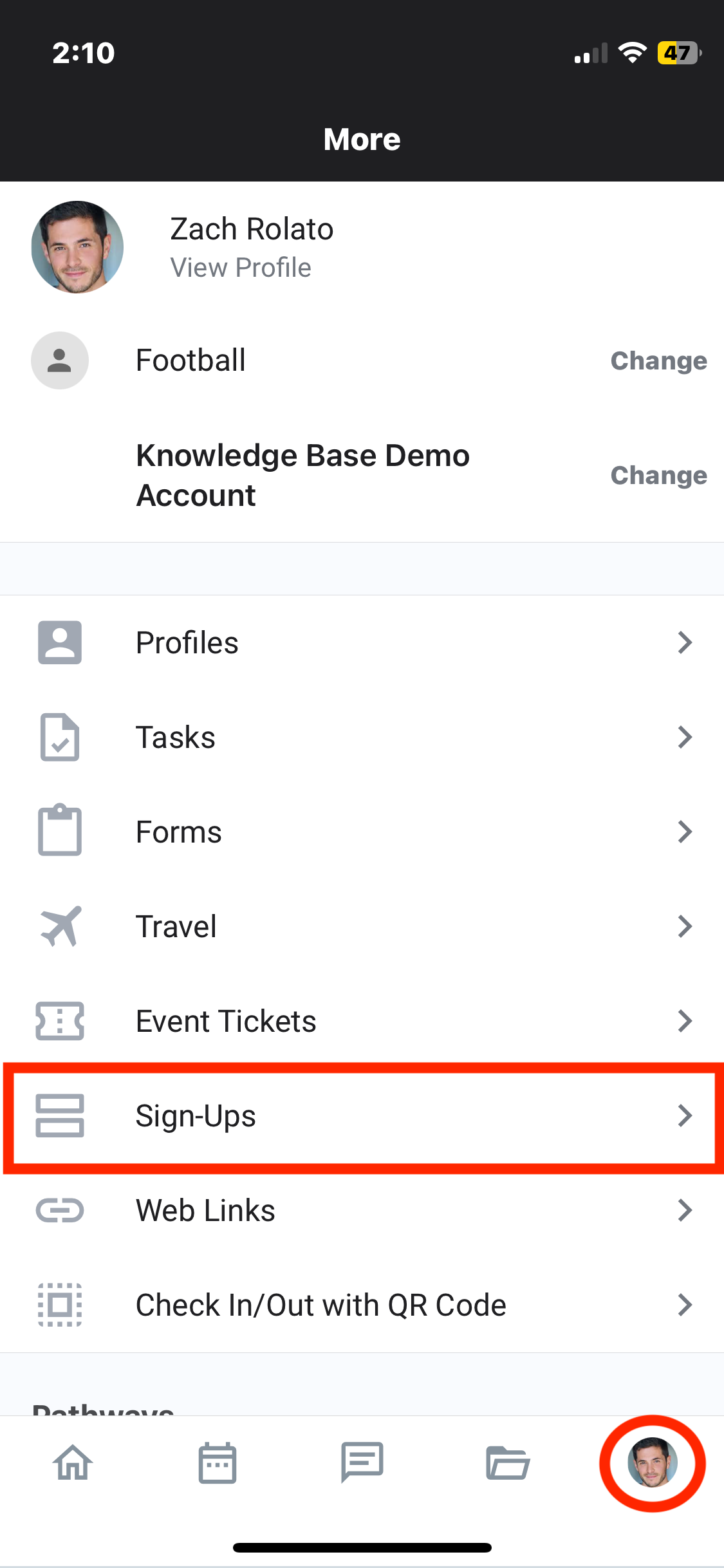Switch to the Calendar tab
The image size is (724, 1568).
[x=218, y=1462]
